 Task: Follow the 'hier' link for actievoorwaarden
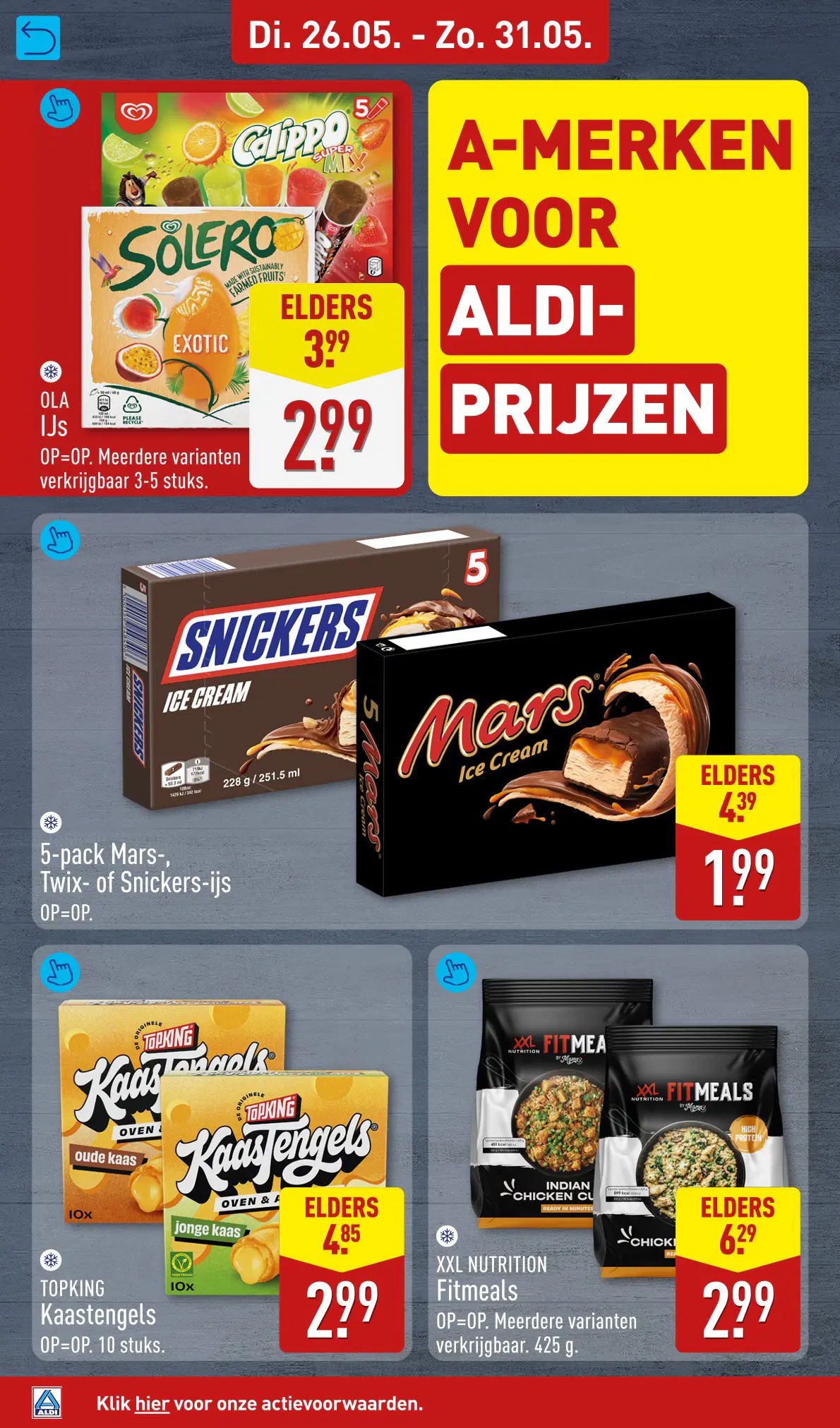[x=152, y=1403]
